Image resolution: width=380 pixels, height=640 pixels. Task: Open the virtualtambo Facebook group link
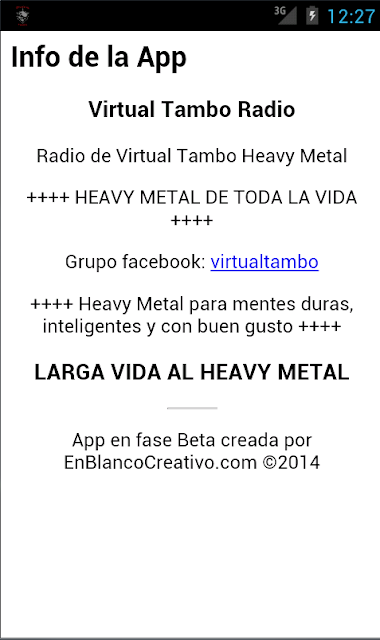point(264,262)
